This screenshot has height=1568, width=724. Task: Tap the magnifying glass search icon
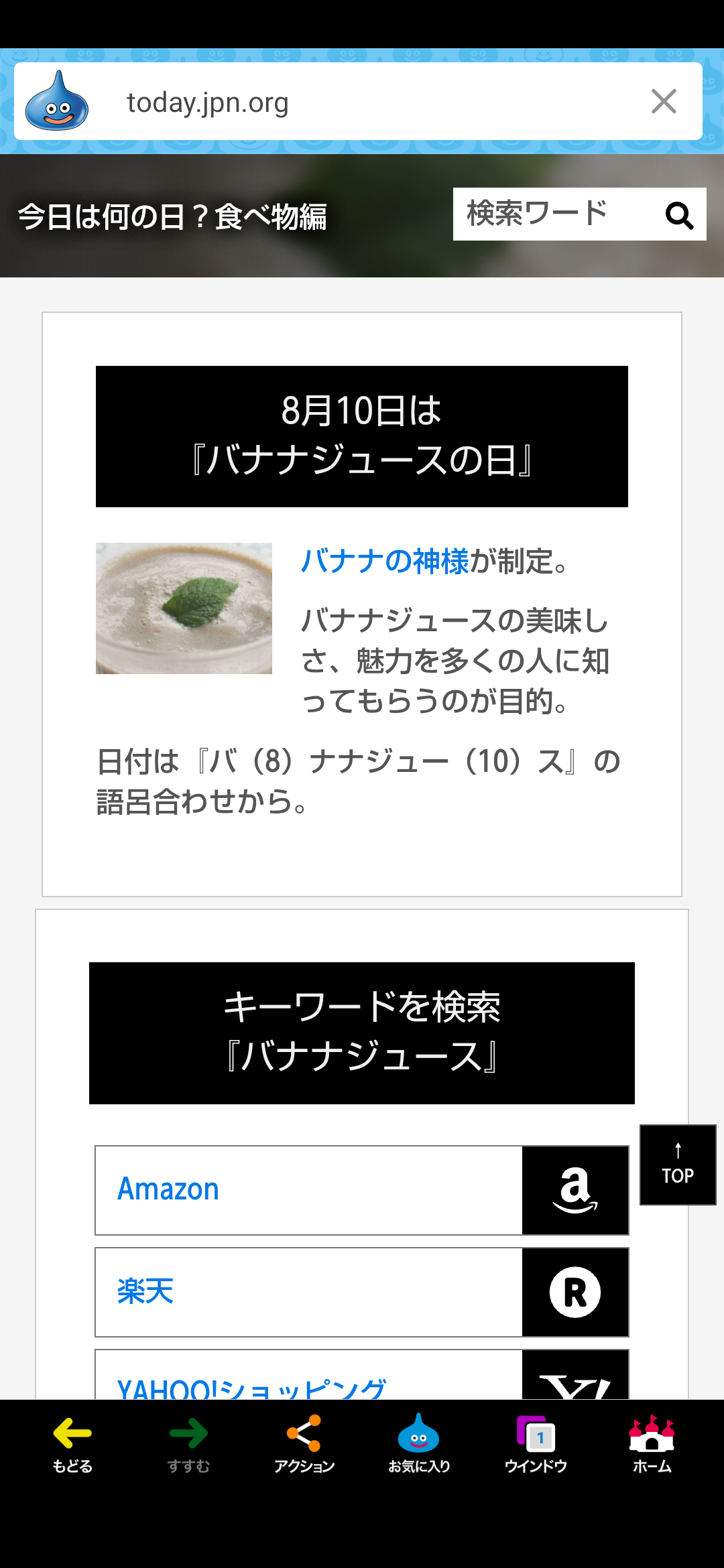pos(679,215)
